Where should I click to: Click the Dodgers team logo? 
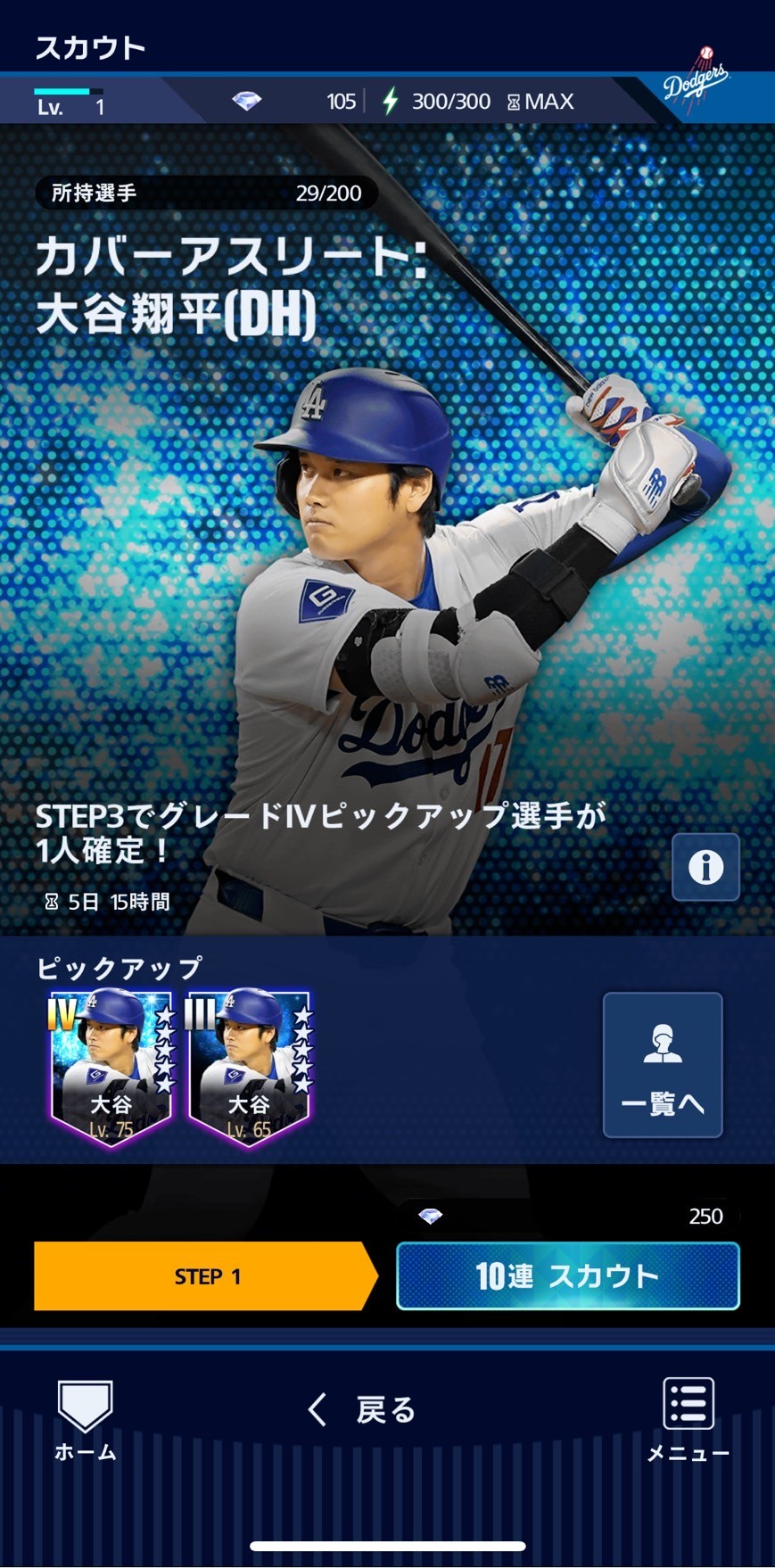(x=704, y=67)
